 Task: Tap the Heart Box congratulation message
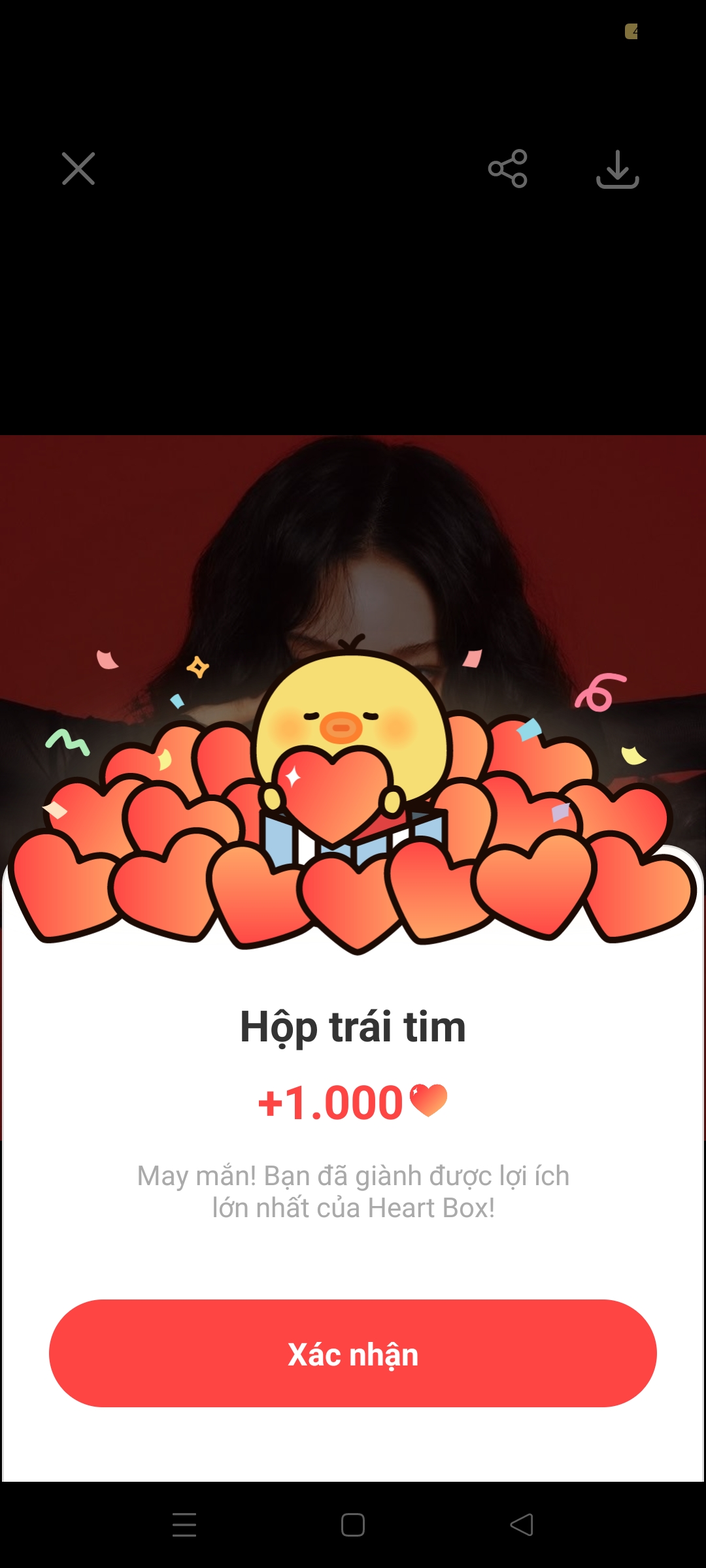pyautogui.click(x=353, y=1188)
